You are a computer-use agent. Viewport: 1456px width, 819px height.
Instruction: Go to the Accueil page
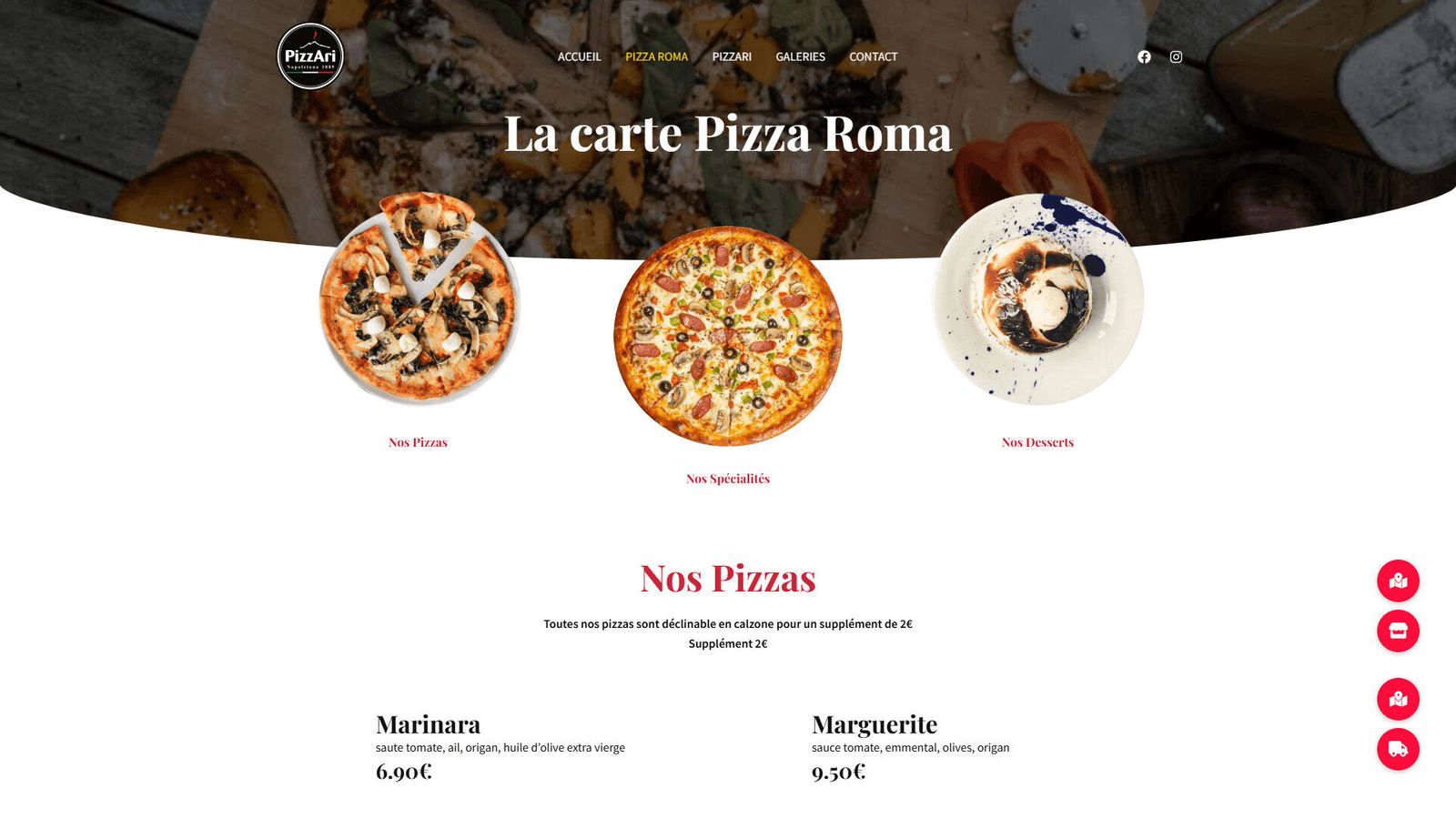coord(579,56)
